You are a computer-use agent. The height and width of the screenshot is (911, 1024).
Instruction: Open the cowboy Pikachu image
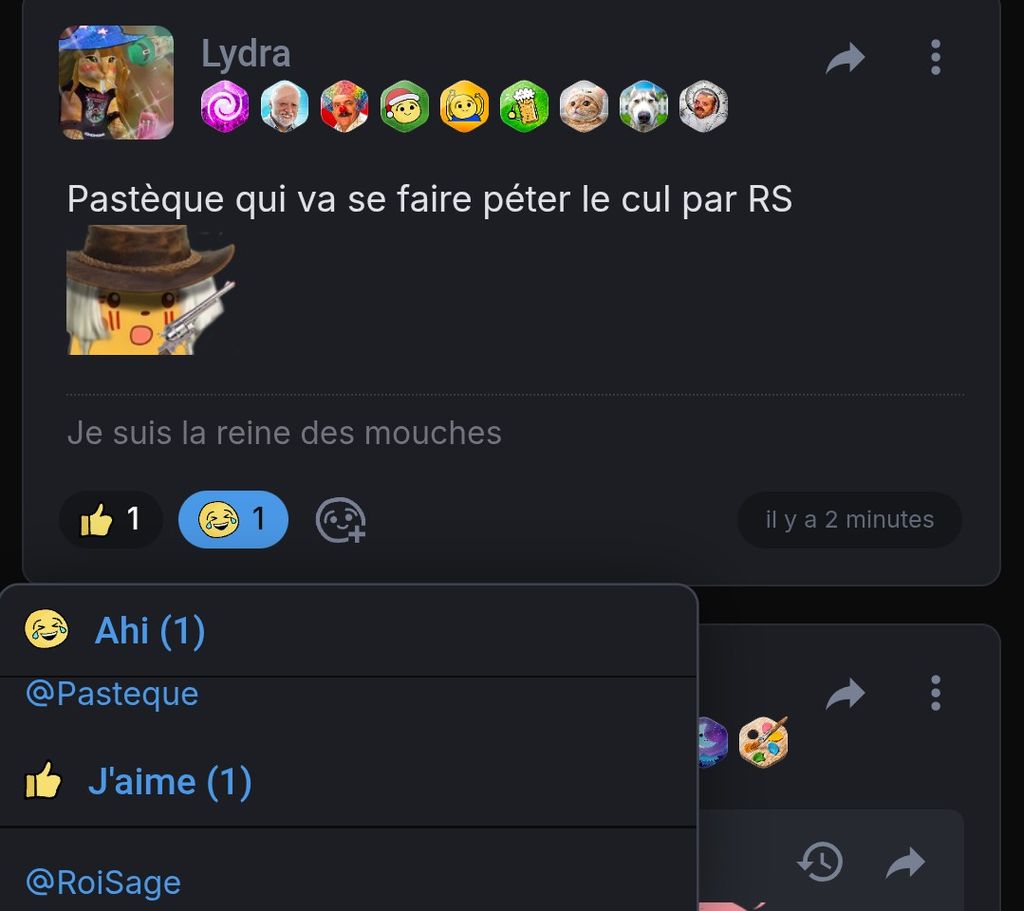(x=150, y=290)
